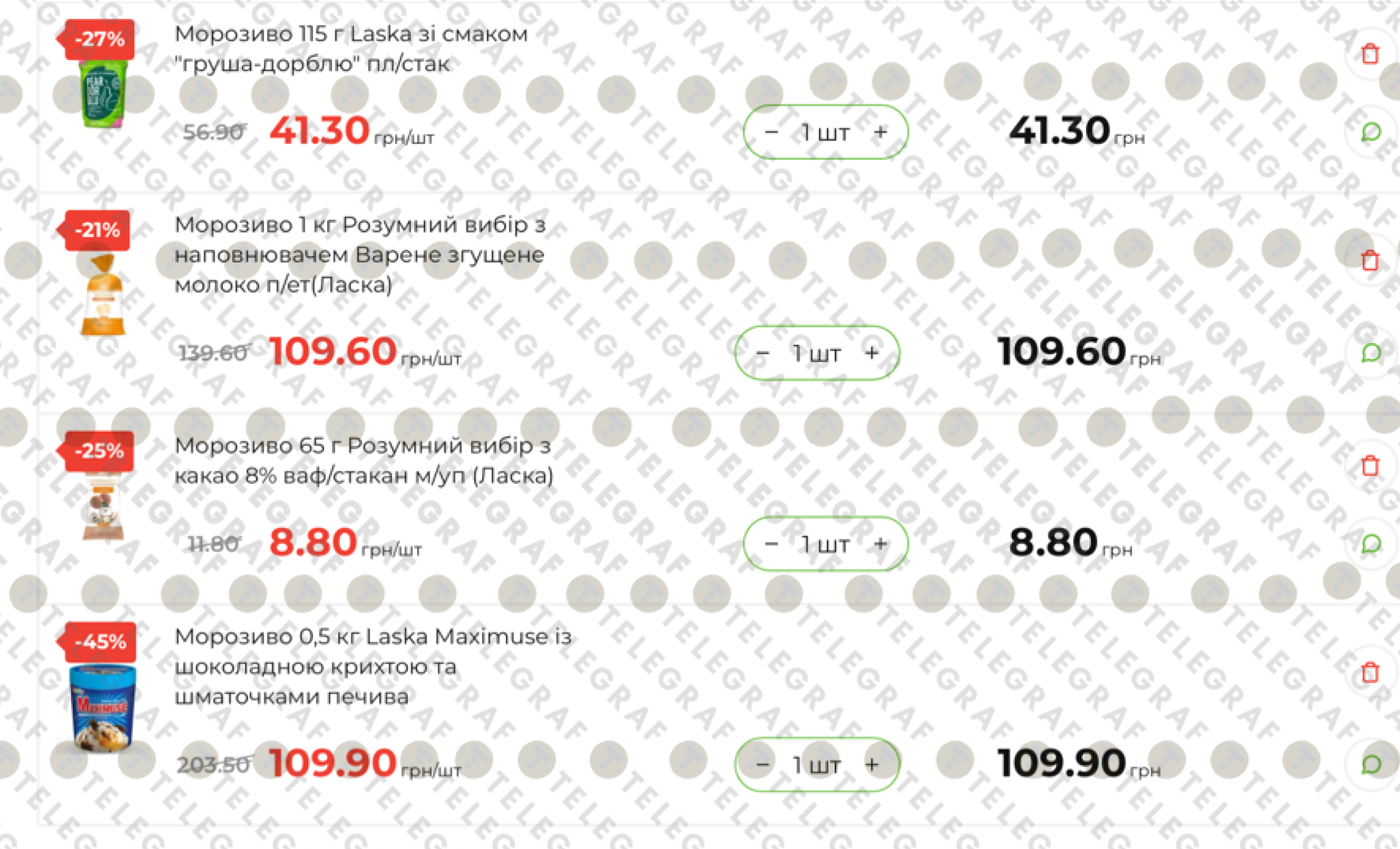Tap plus for какао 8% 65 г ice cream
The height and width of the screenshot is (849, 1400).
point(880,544)
